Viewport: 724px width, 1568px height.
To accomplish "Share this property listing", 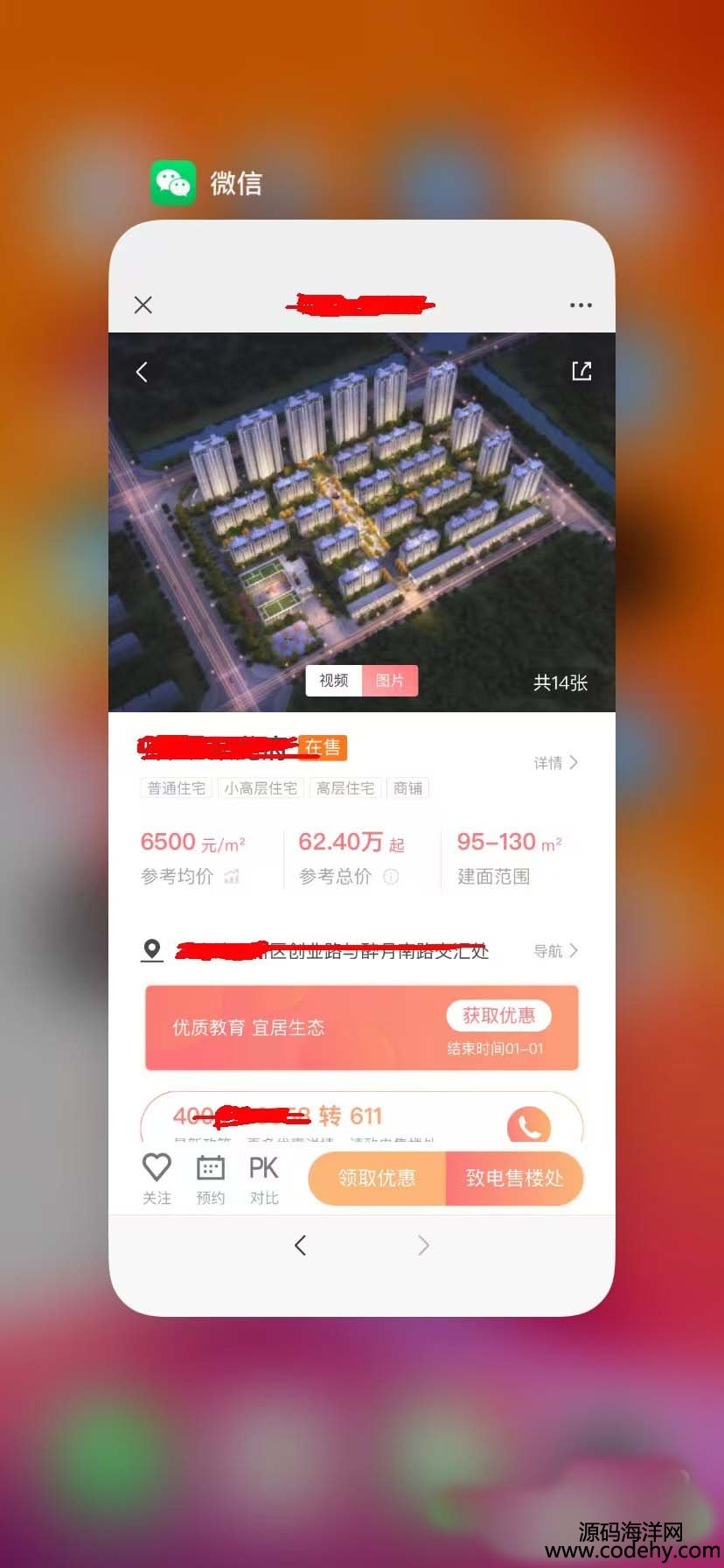I will pyautogui.click(x=581, y=371).
